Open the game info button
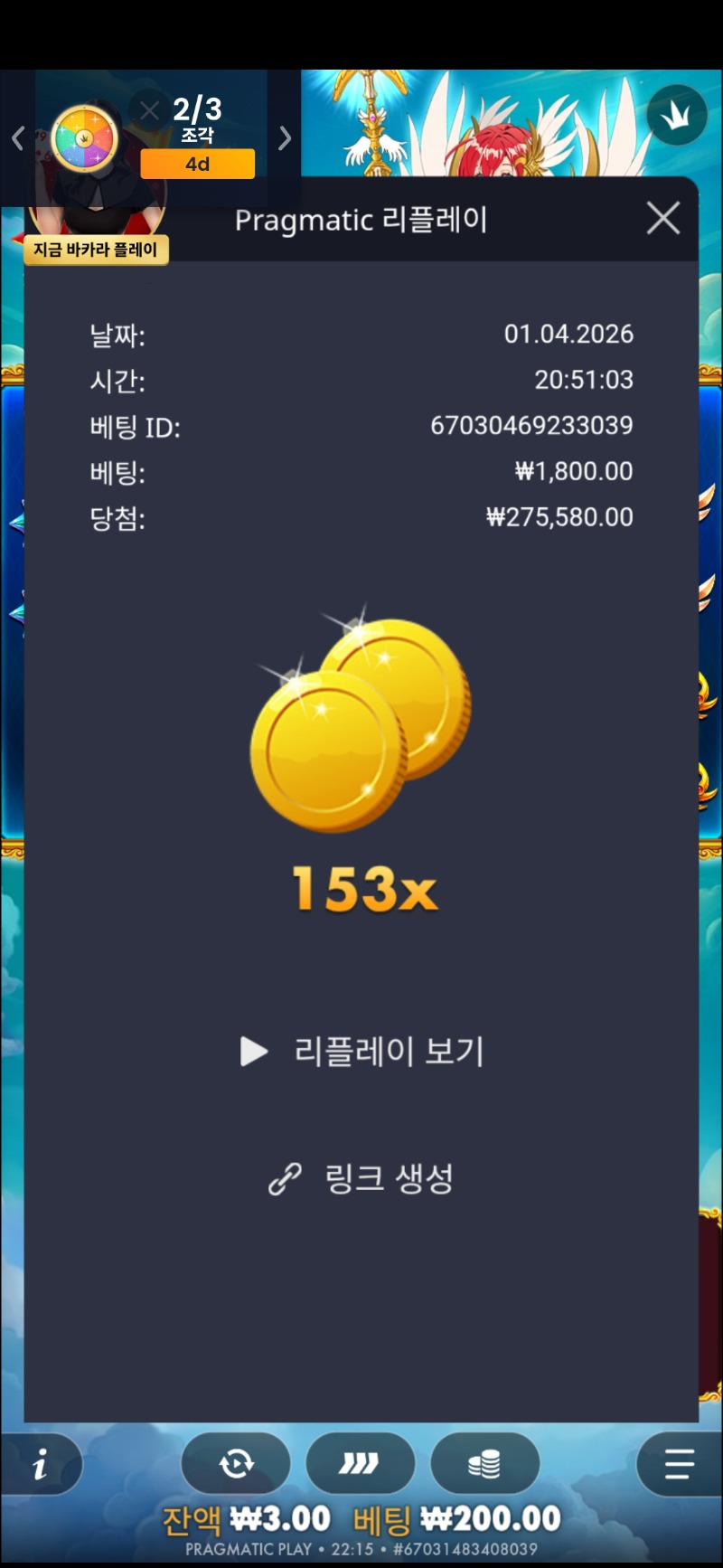This screenshot has width=723, height=1568. 41,1464
